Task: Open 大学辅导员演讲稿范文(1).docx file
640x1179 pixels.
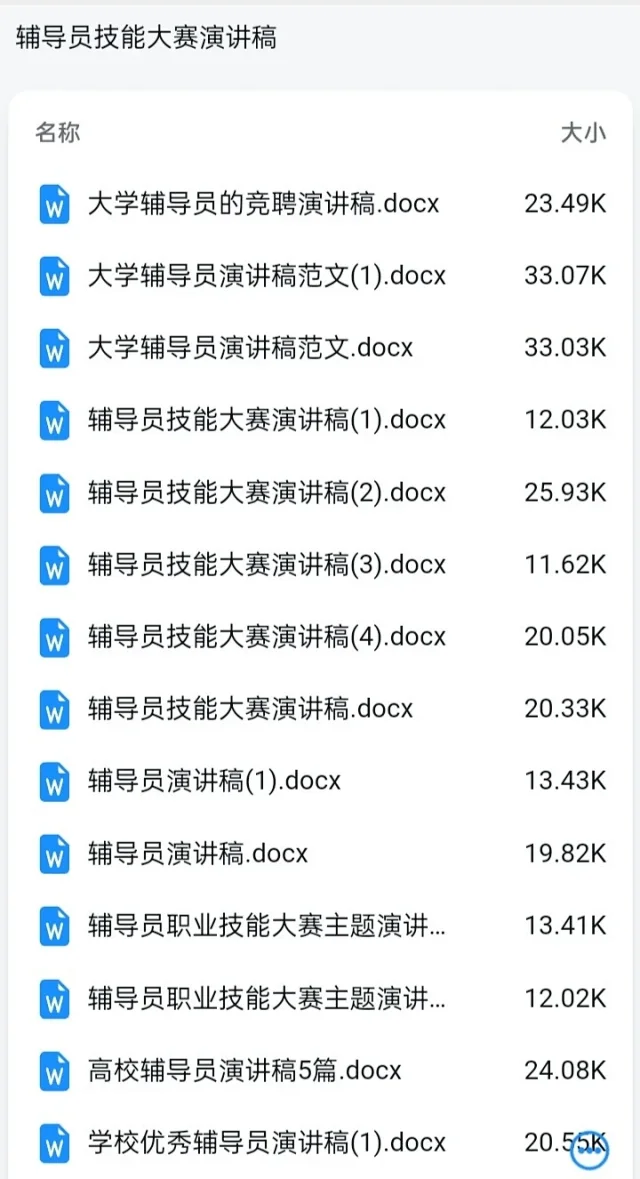Action: (x=321, y=275)
